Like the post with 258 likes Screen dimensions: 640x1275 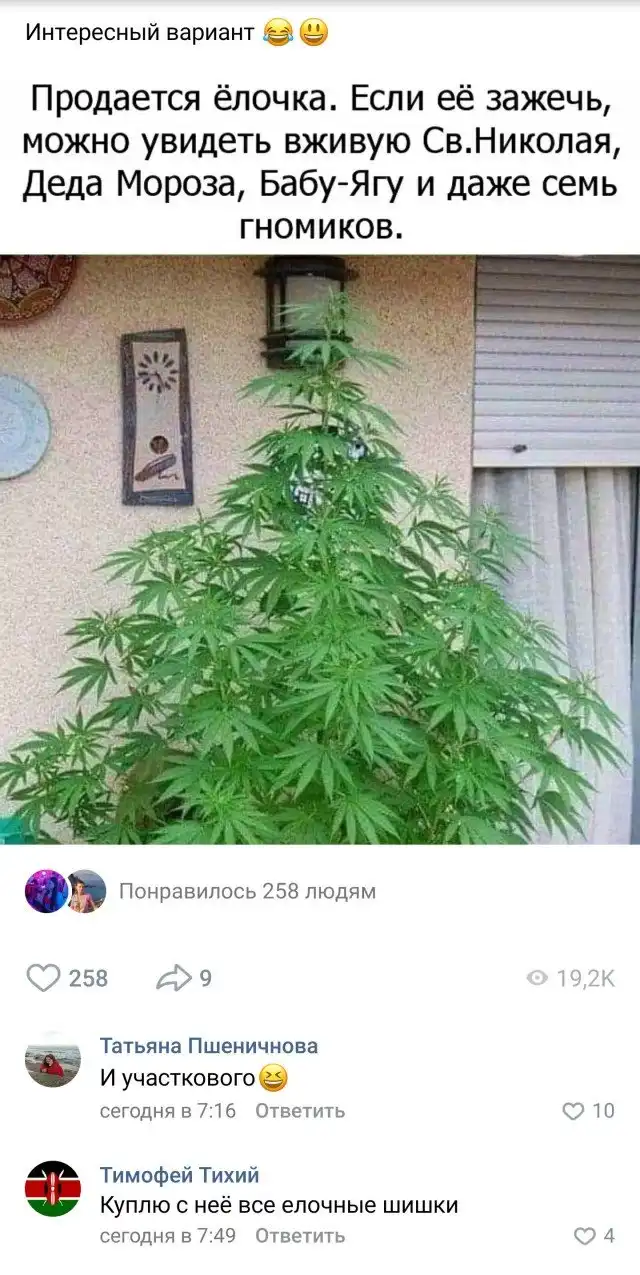click(44, 977)
